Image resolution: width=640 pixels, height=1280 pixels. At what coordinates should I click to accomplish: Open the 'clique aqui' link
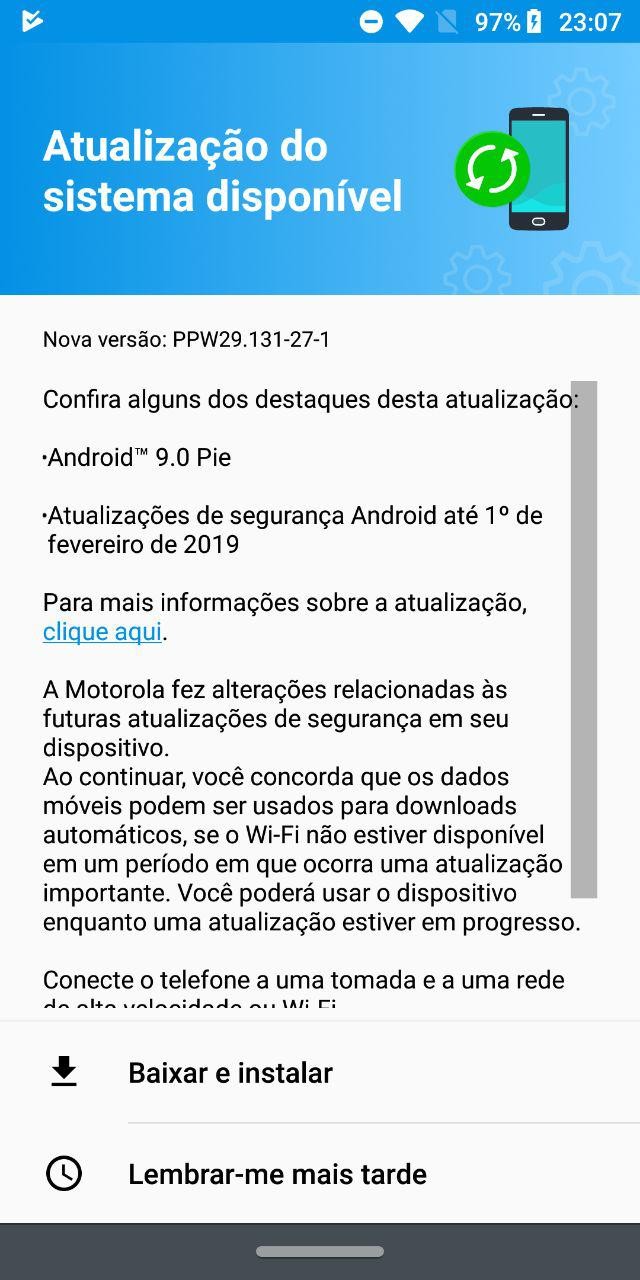102,632
